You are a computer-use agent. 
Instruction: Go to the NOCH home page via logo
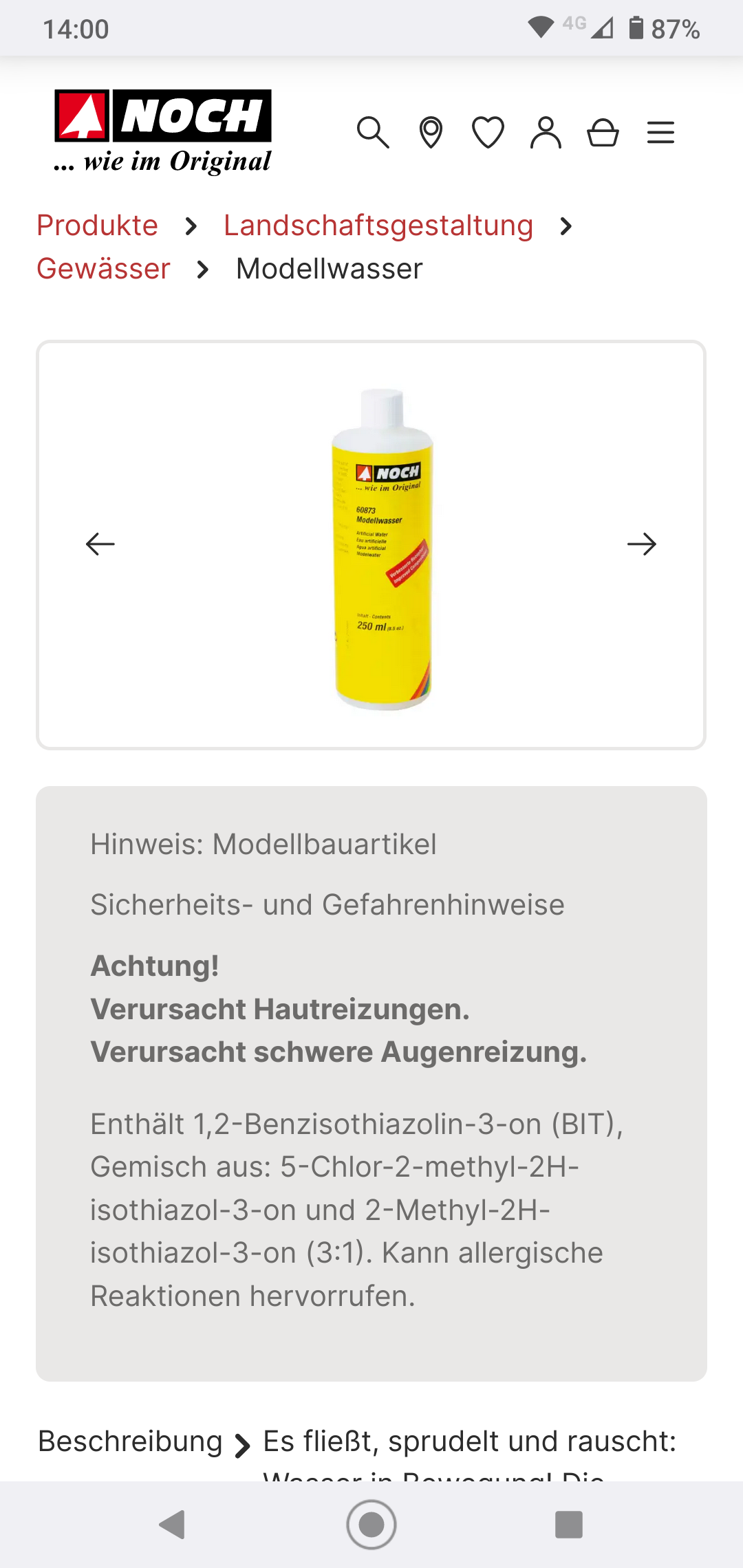(x=163, y=131)
